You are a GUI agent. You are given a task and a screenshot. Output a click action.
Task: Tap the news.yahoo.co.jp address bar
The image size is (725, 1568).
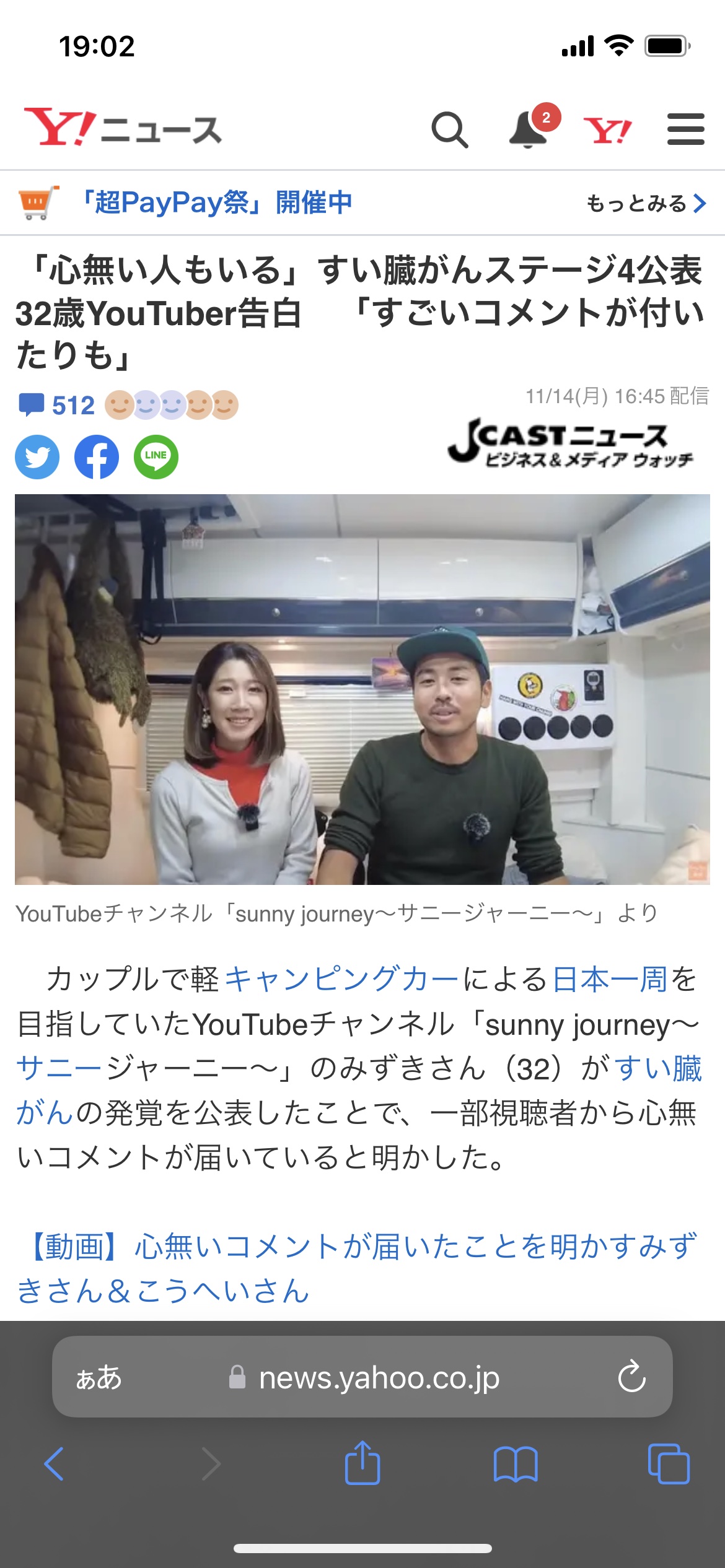[378, 1378]
